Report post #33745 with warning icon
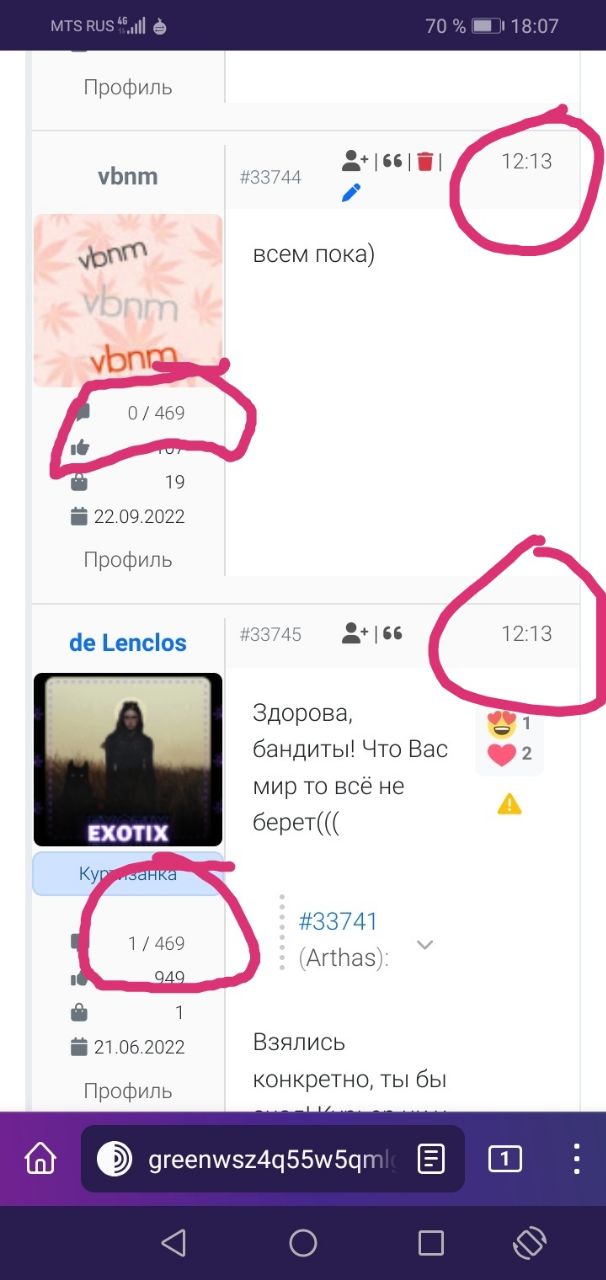This screenshot has width=606, height=1280. coord(510,803)
